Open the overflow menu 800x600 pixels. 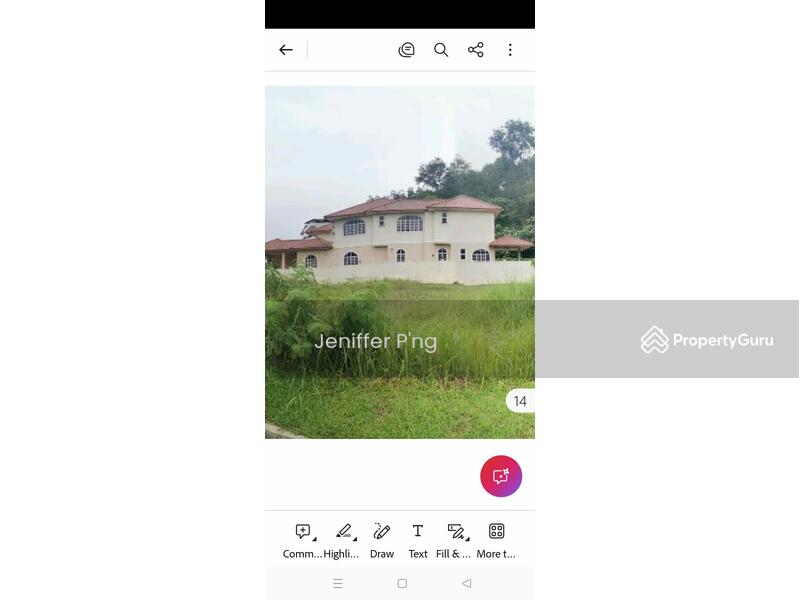(x=510, y=50)
